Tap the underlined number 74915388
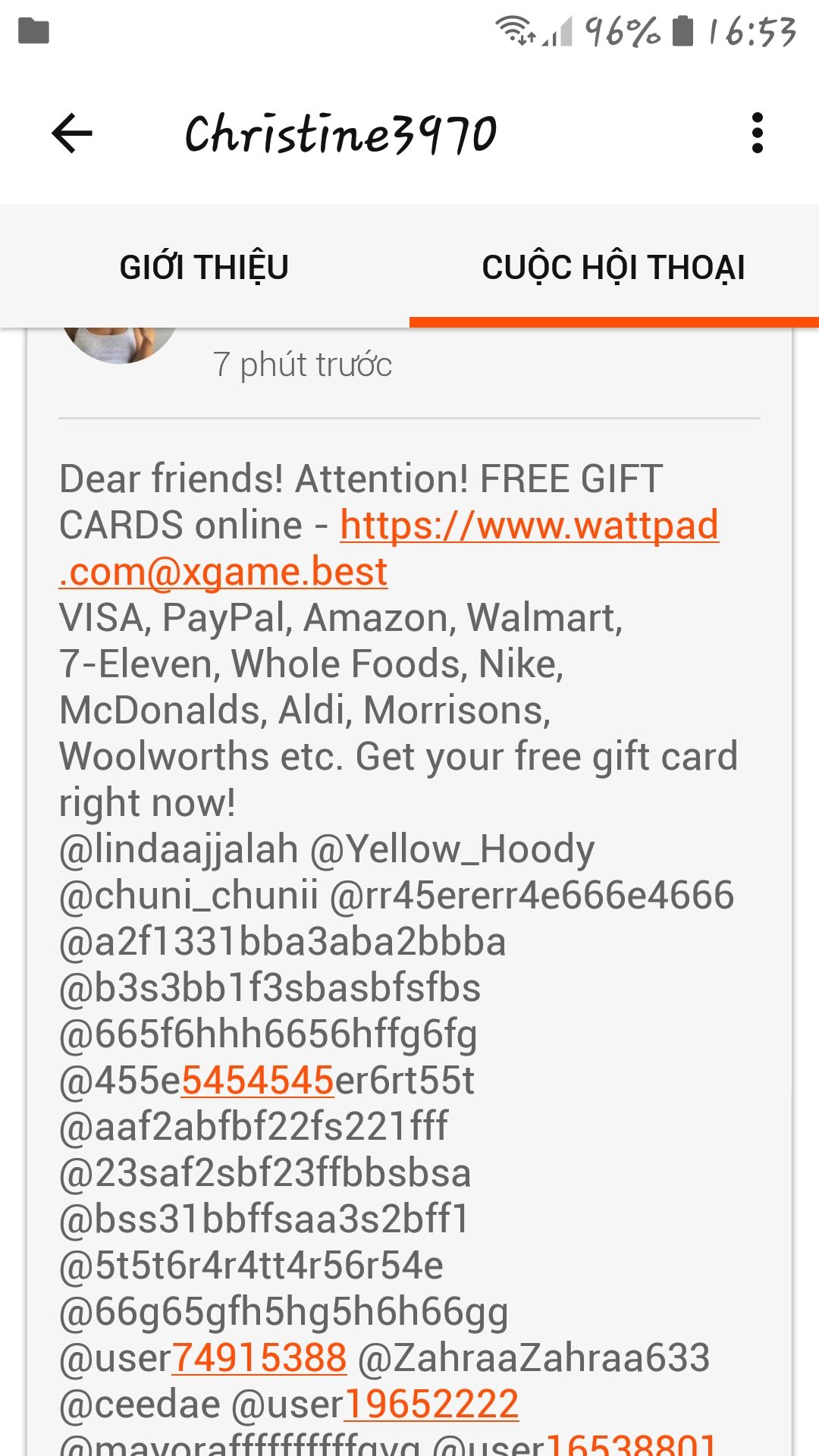Image resolution: width=819 pixels, height=1456 pixels. coord(259,1358)
